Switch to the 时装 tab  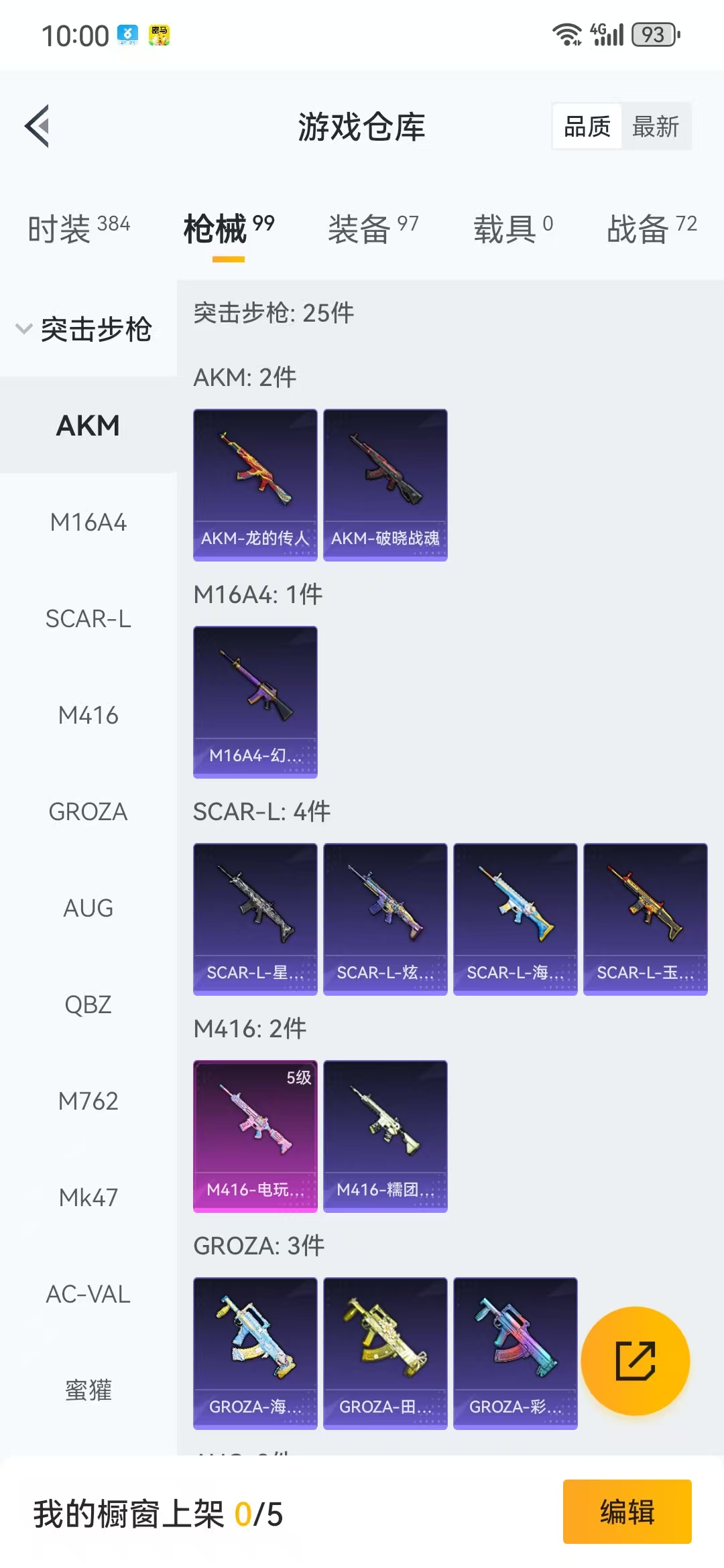tap(78, 229)
